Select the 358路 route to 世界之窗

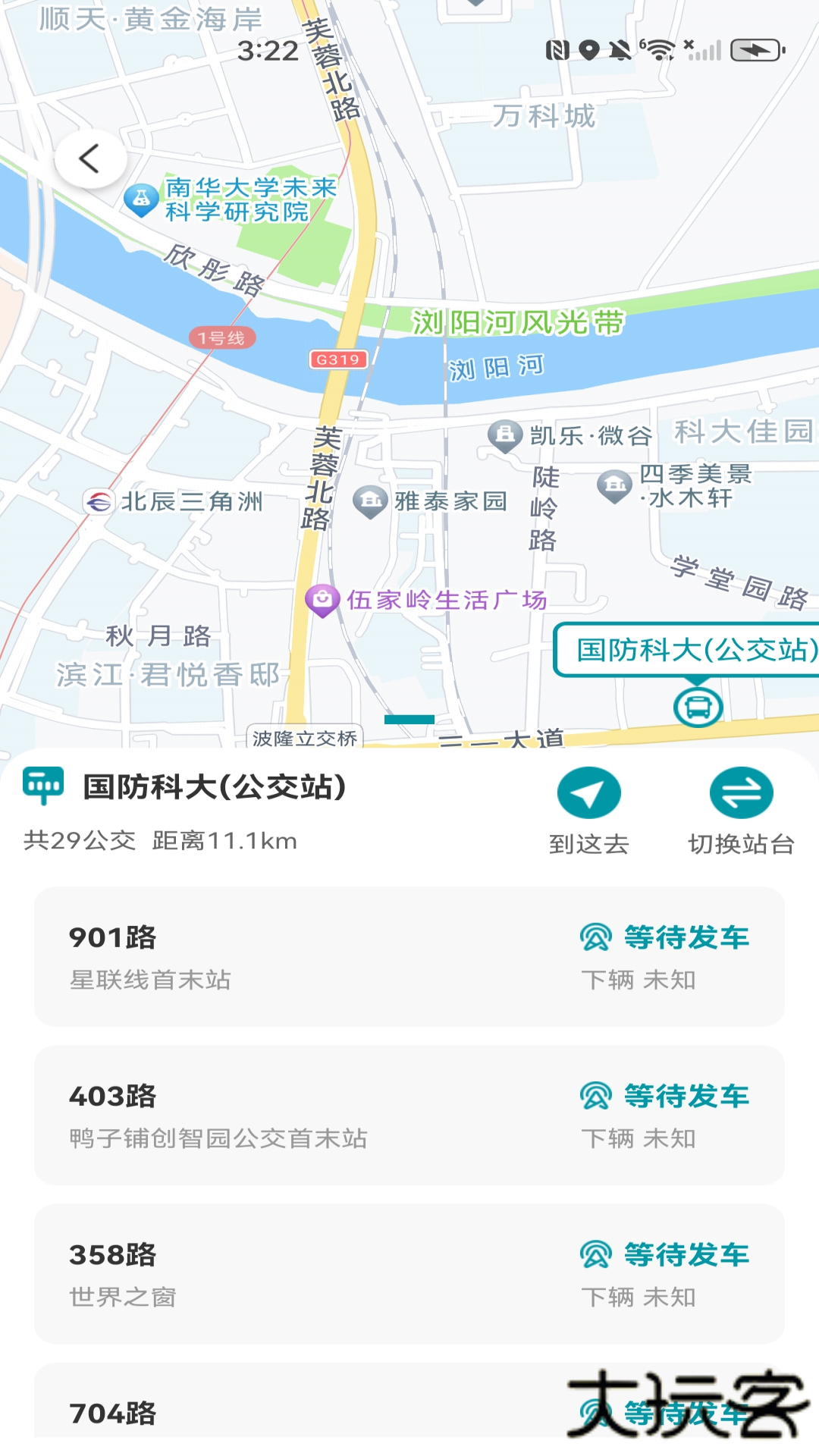(409, 1274)
